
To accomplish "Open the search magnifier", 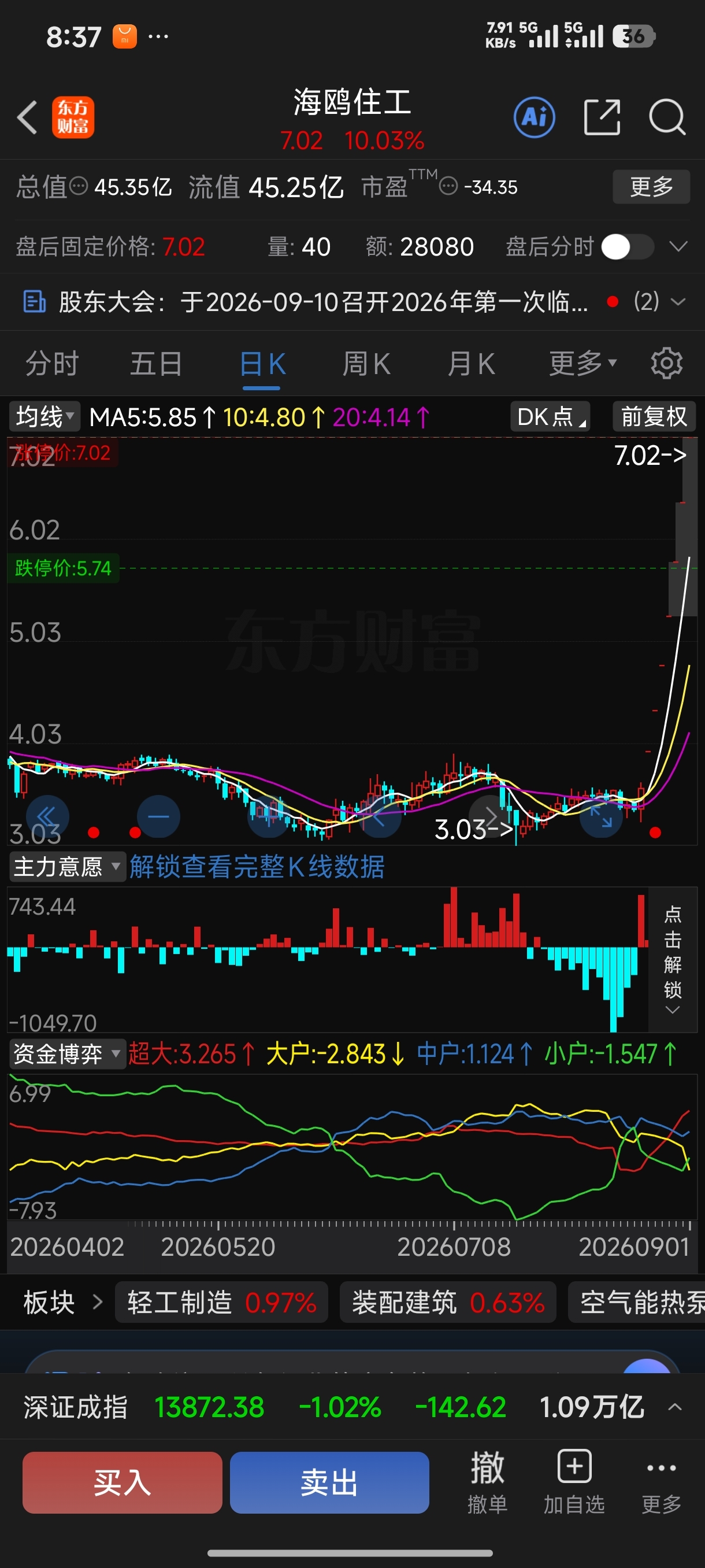I will click(x=667, y=117).
